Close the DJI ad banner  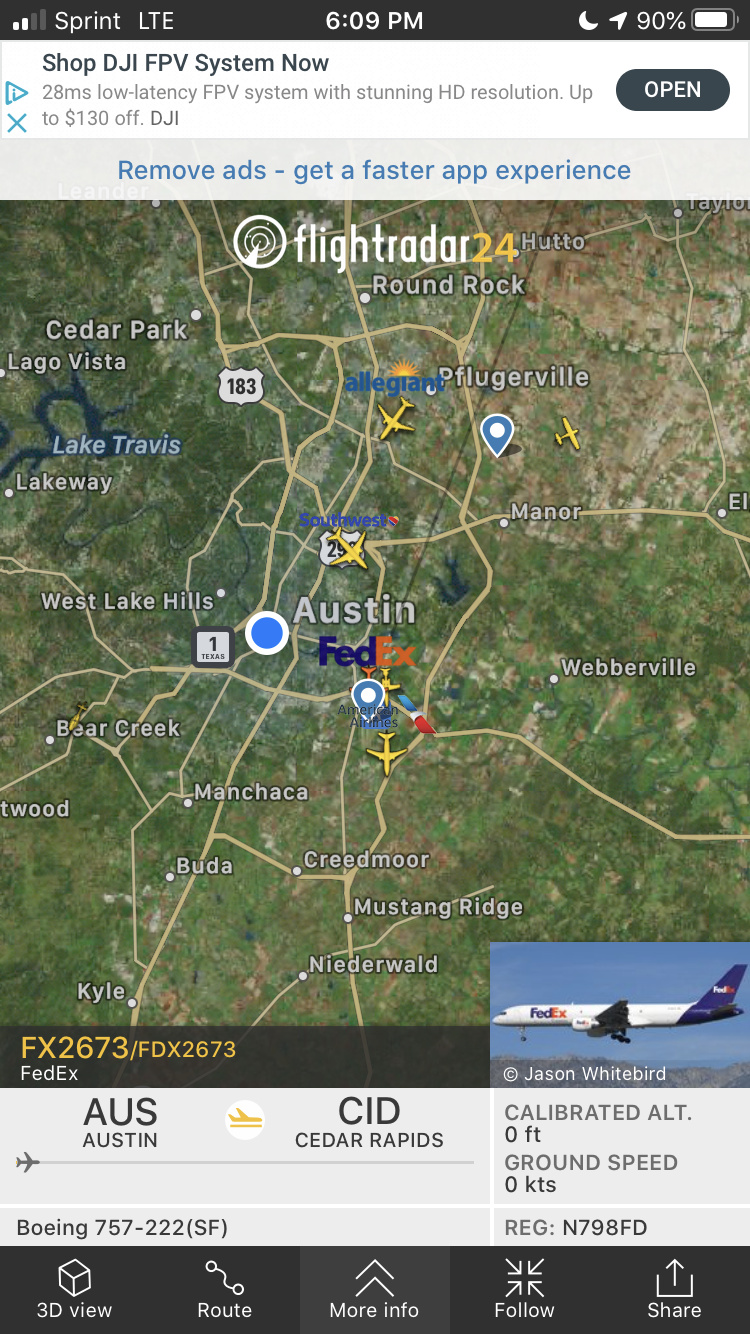[17, 123]
